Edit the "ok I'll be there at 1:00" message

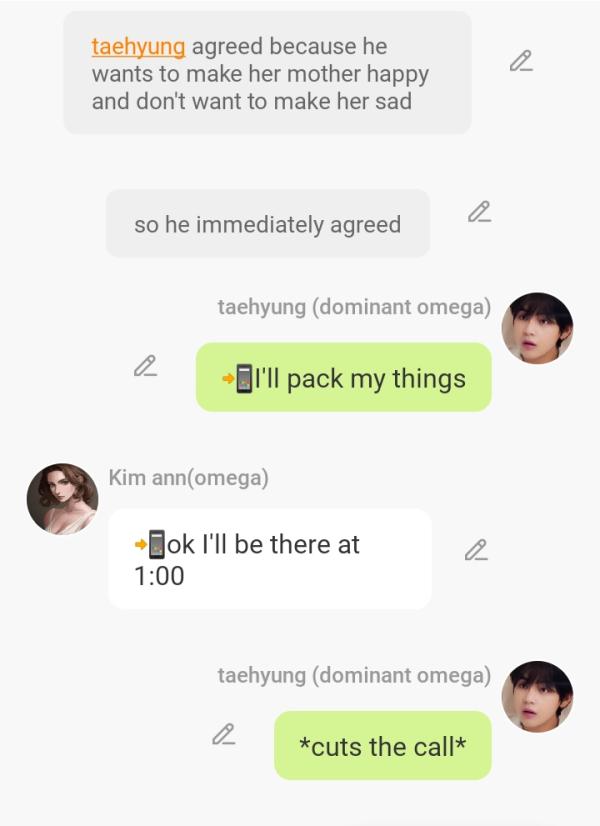pyautogui.click(x=476, y=550)
